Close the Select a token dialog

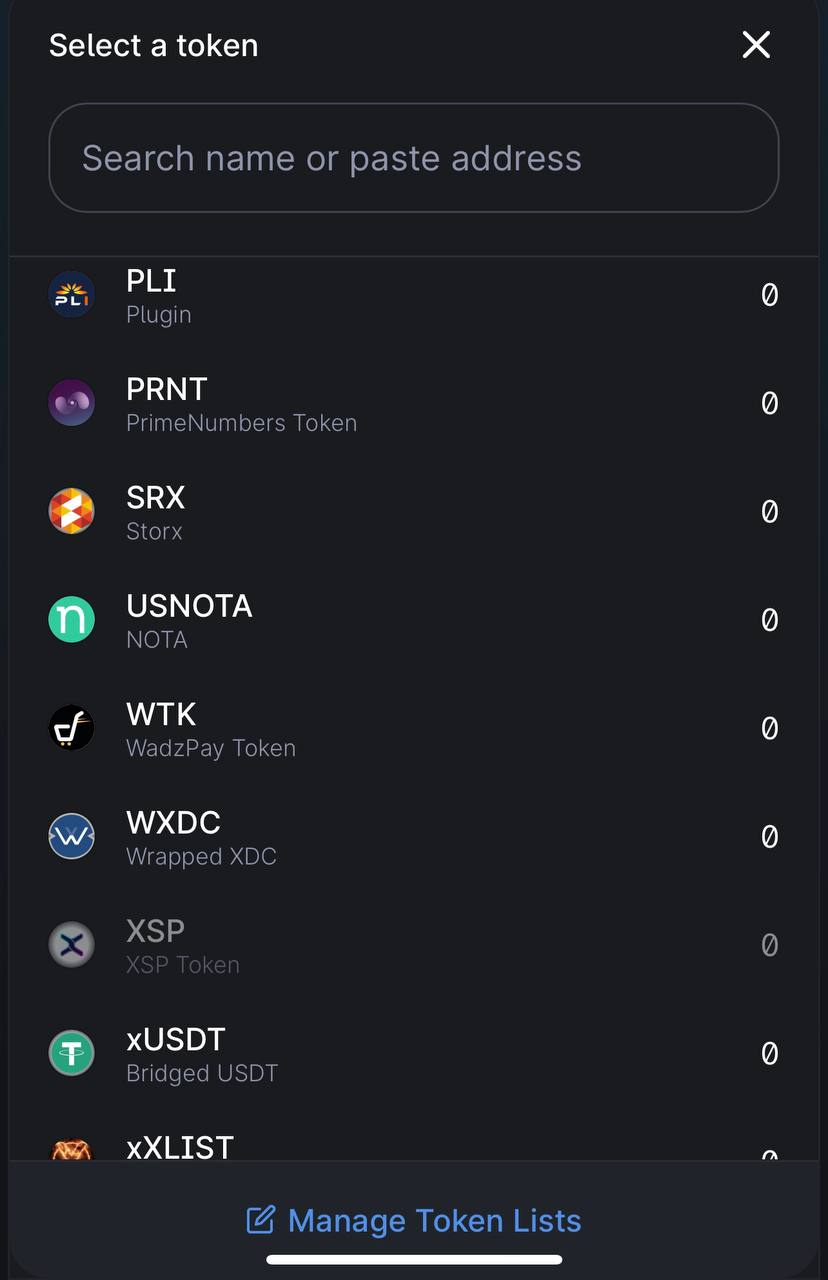click(756, 45)
